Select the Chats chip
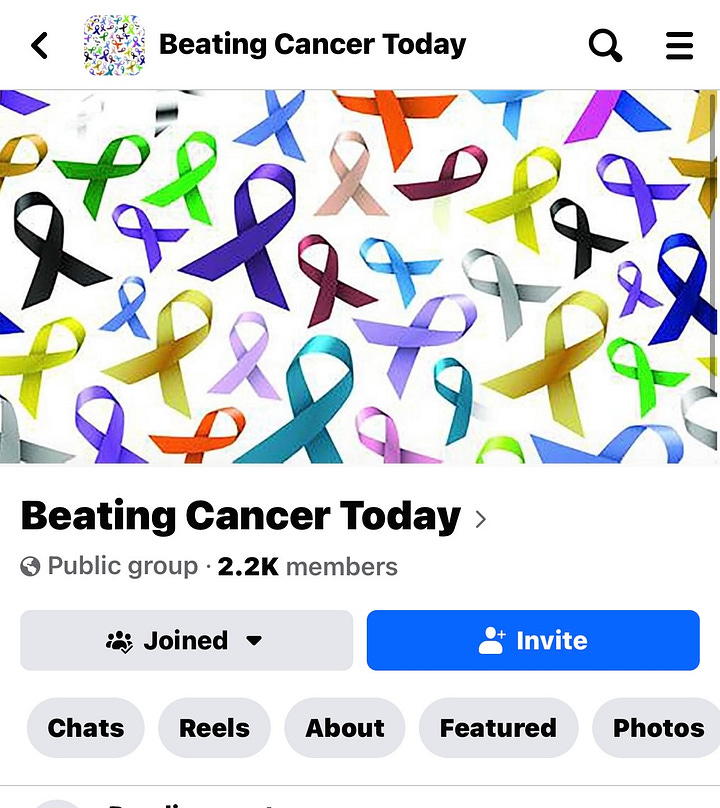The height and width of the screenshot is (808, 720). point(86,728)
